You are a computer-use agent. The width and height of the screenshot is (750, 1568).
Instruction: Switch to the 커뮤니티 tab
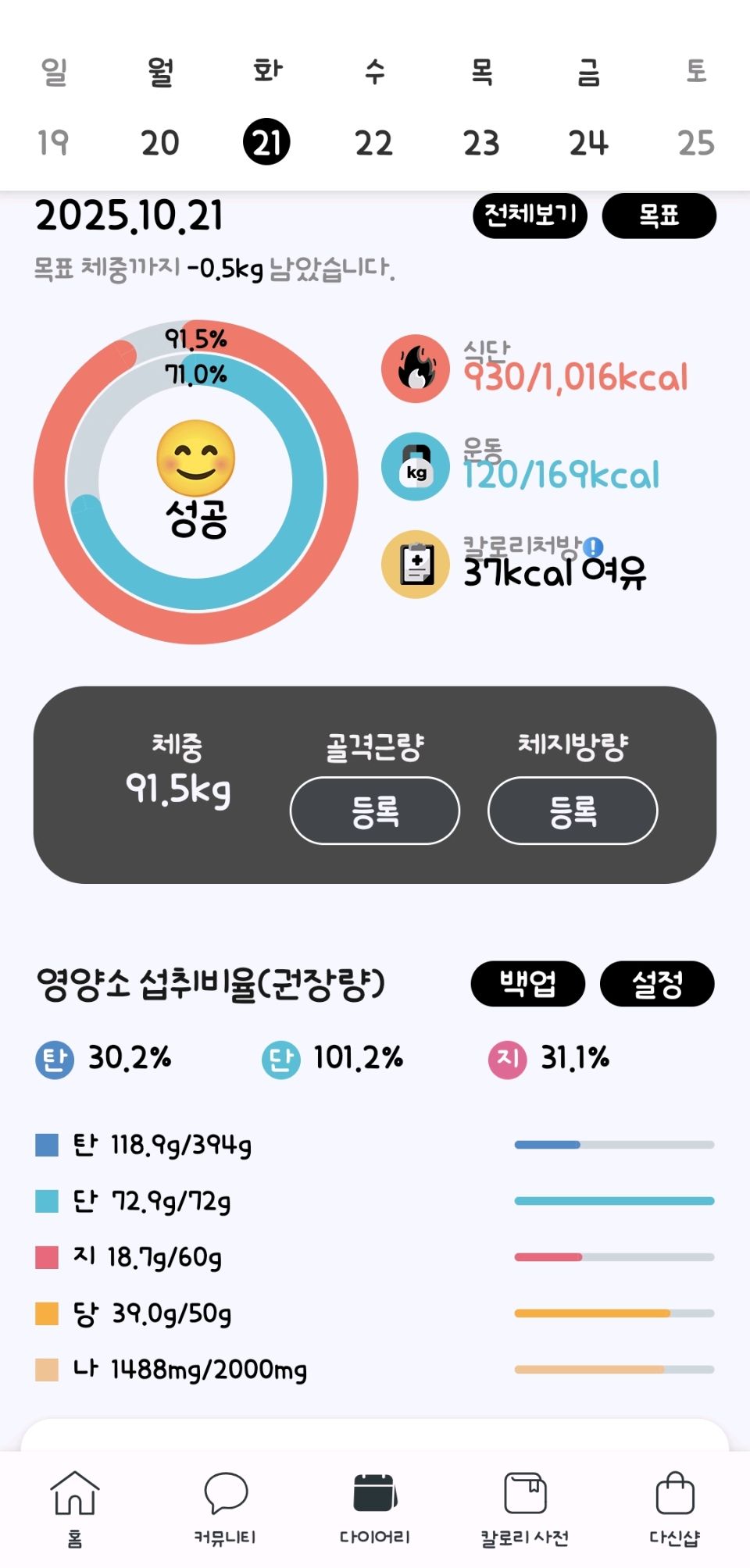225,1507
